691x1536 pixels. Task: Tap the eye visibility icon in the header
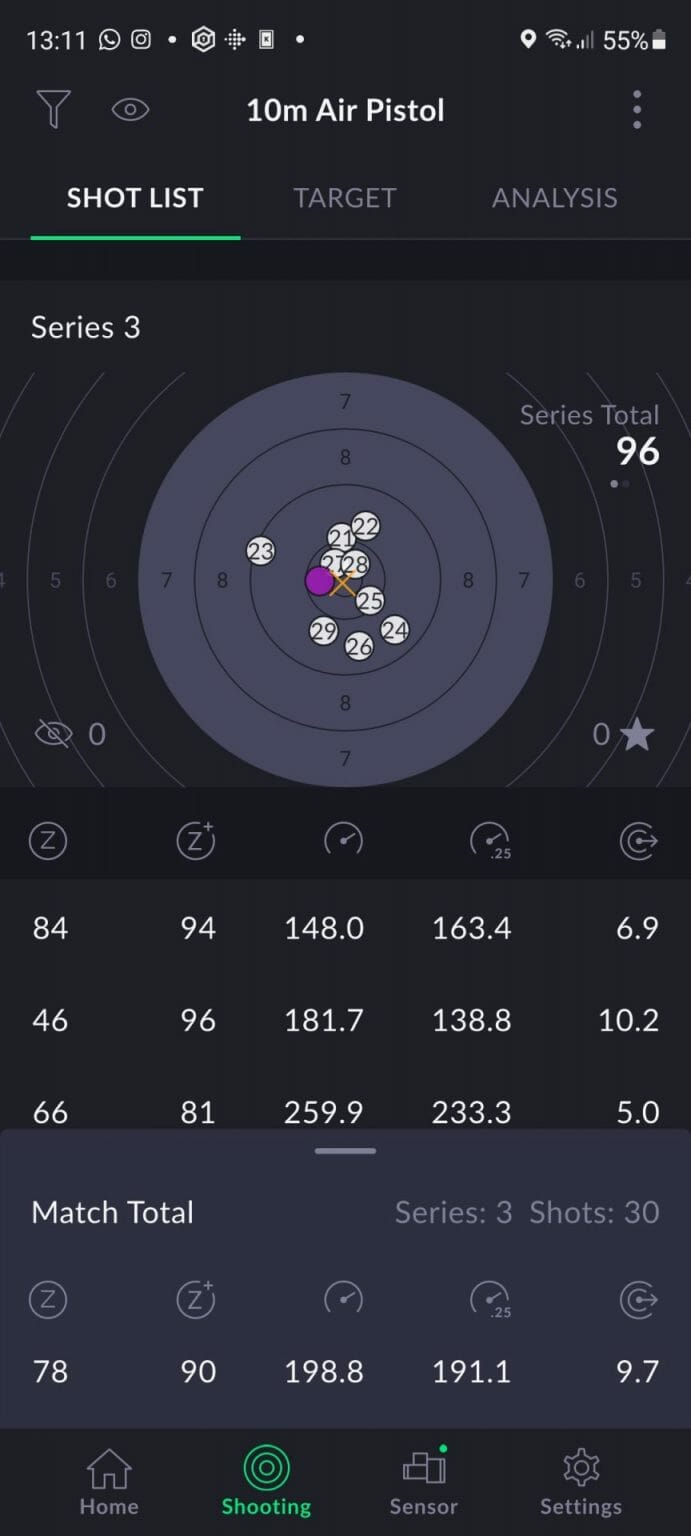[130, 109]
